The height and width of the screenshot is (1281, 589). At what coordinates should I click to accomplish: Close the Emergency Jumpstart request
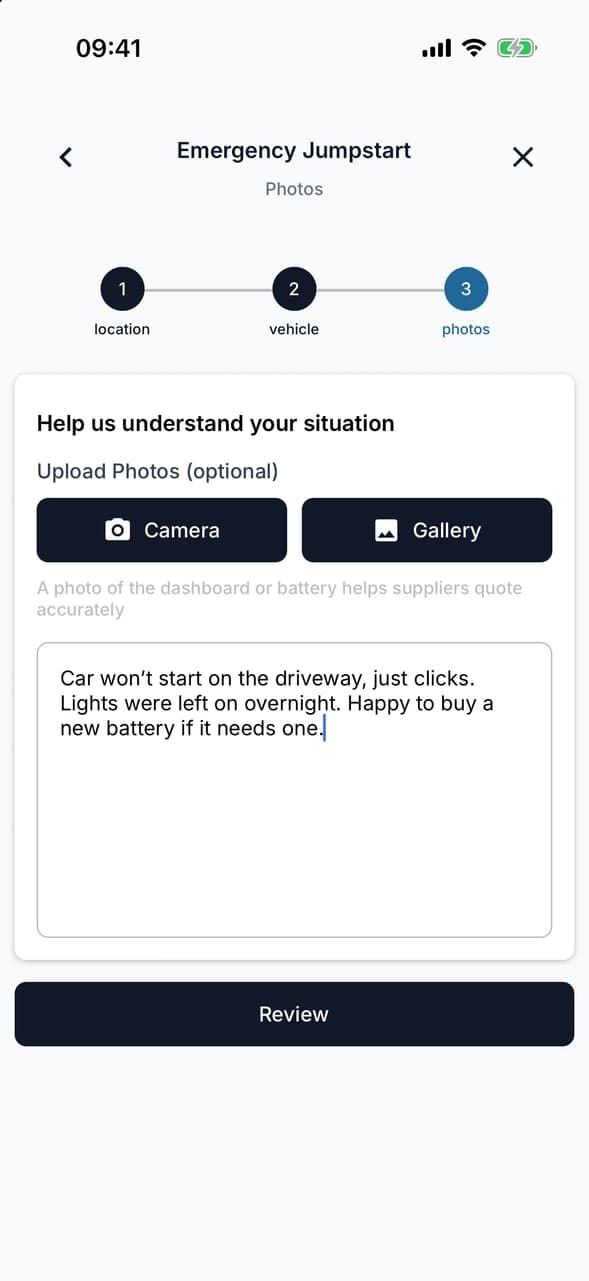[x=522, y=157]
